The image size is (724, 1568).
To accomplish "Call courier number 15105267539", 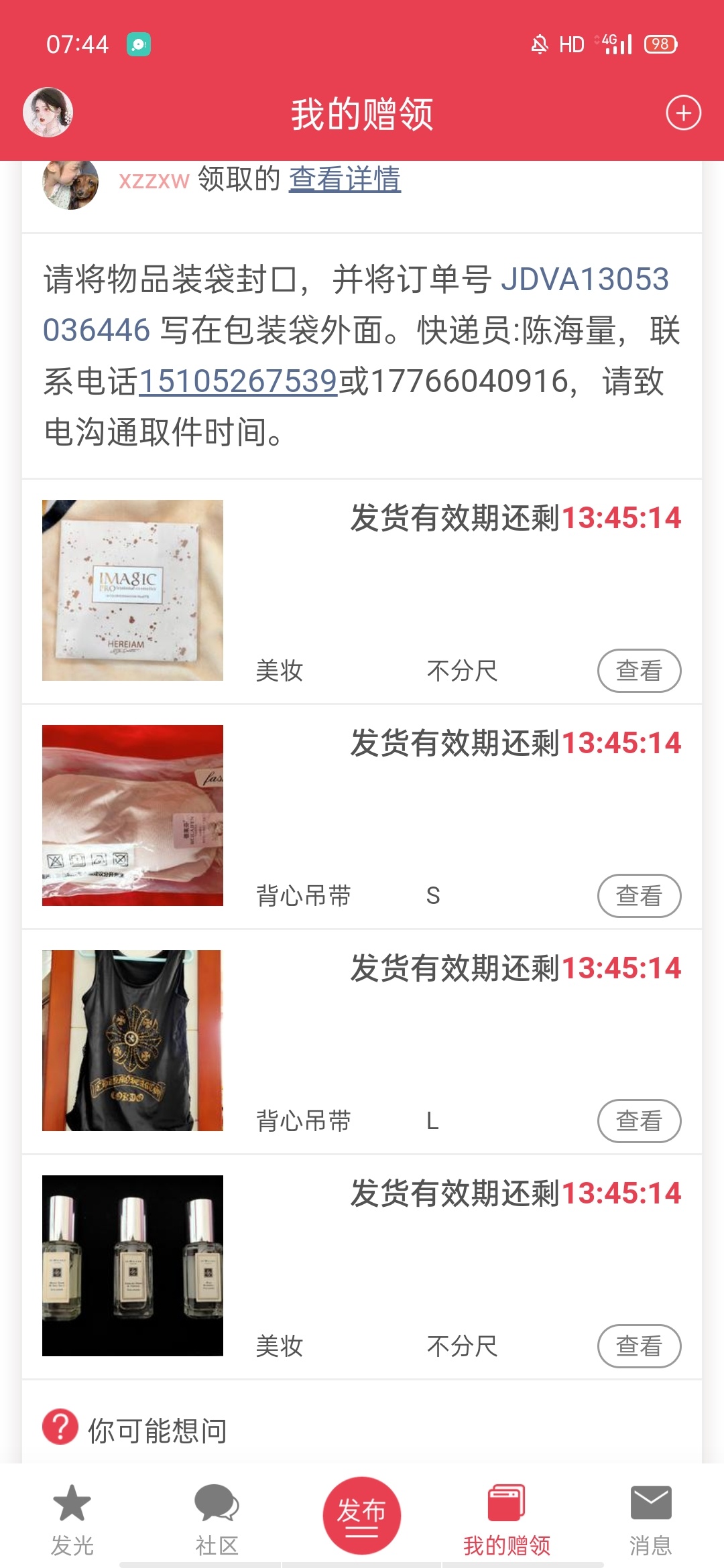I will point(238,381).
